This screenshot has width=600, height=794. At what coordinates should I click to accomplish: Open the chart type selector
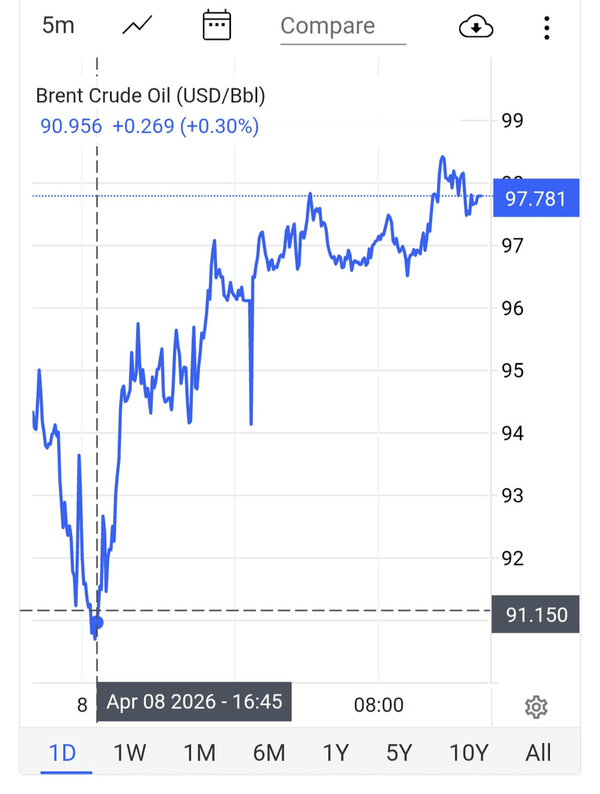pyautogui.click(x=137, y=26)
